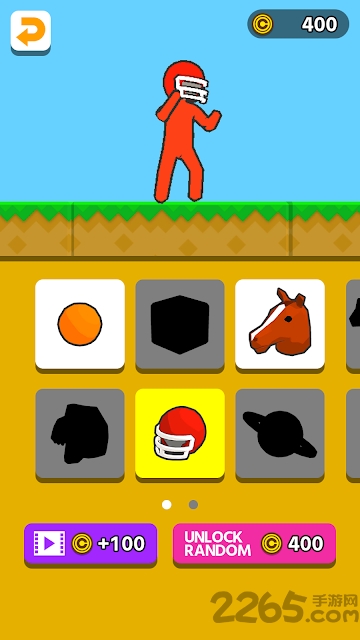Watch a video for +100 coins
Viewport: 360px width, 640px height.
(x=90, y=544)
